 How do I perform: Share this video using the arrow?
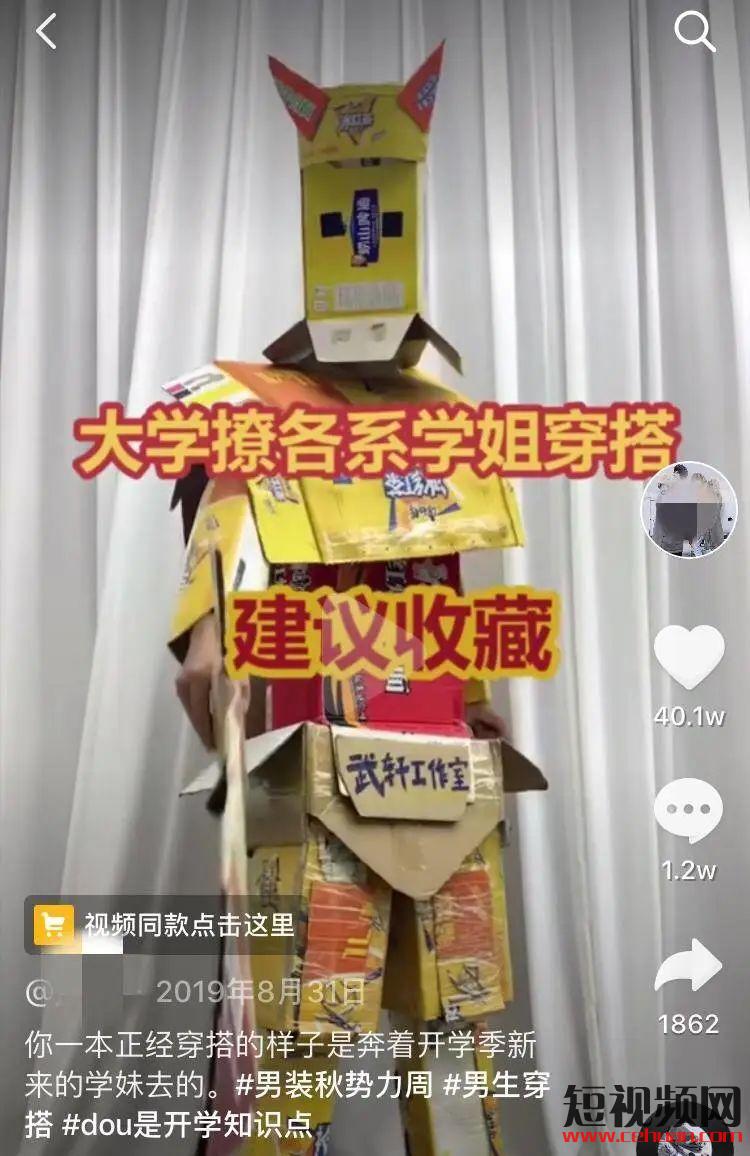tap(689, 967)
